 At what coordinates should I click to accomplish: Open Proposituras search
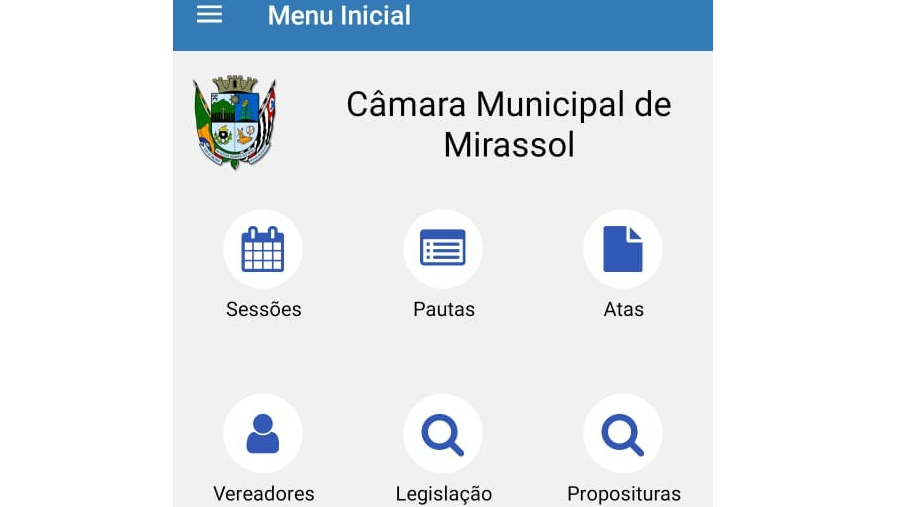pyautogui.click(x=623, y=434)
